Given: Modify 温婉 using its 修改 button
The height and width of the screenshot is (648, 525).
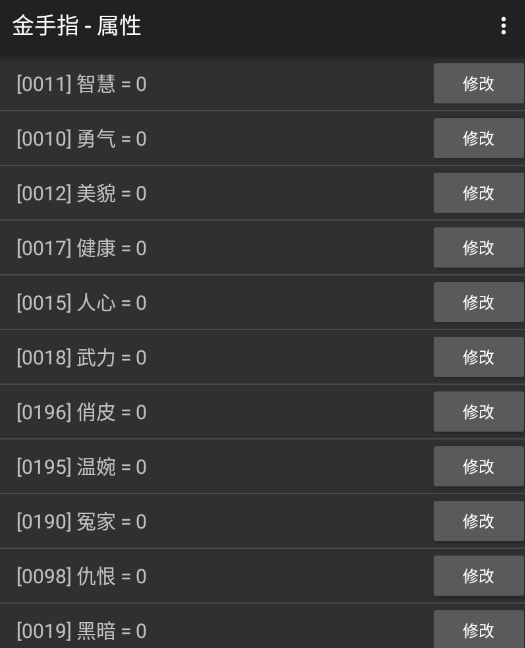Looking at the screenshot, I should point(479,466).
